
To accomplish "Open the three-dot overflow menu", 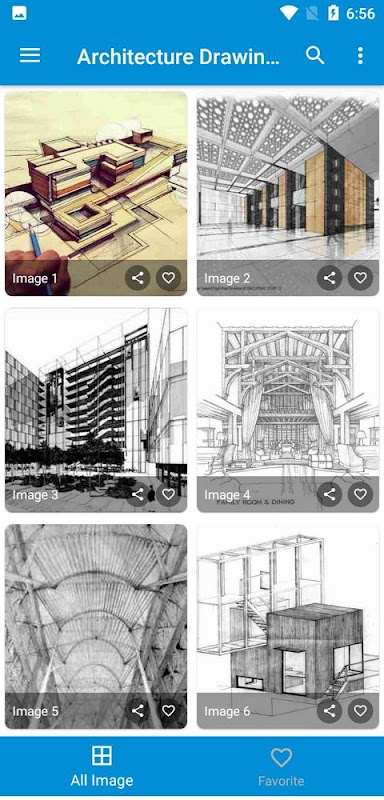I will click(360, 55).
